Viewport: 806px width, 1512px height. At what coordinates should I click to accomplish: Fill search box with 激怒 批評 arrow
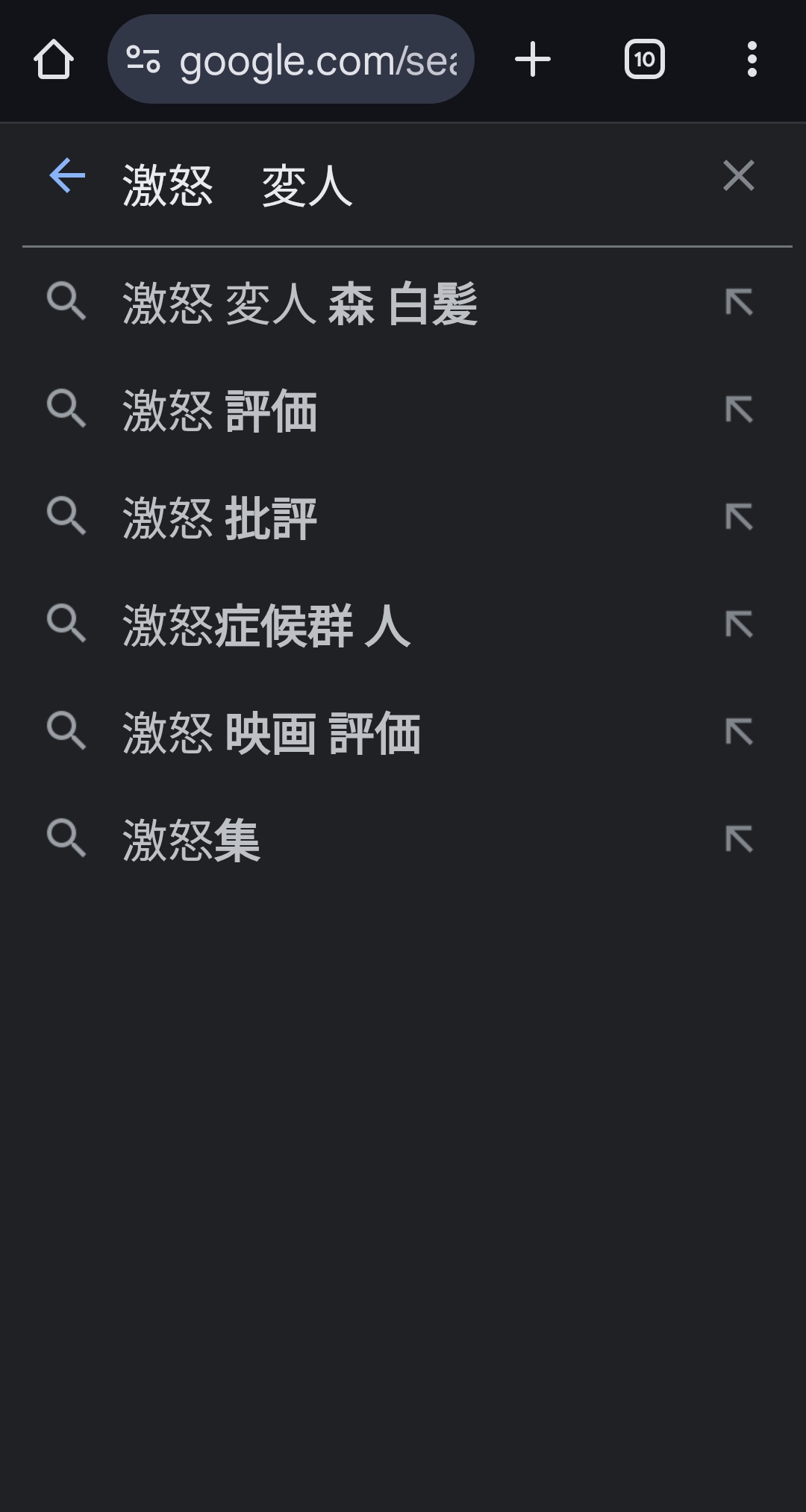pos(739,518)
